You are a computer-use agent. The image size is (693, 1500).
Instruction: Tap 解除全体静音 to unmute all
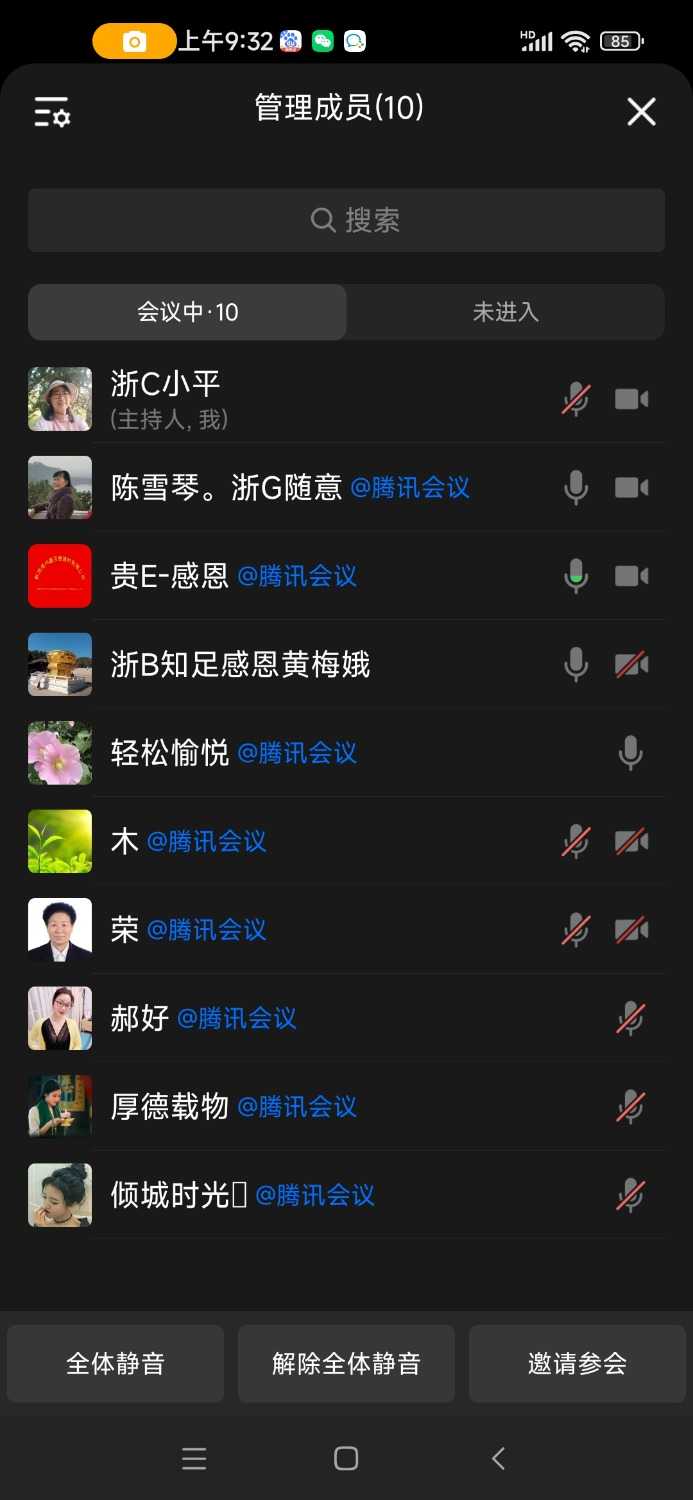(346, 1363)
